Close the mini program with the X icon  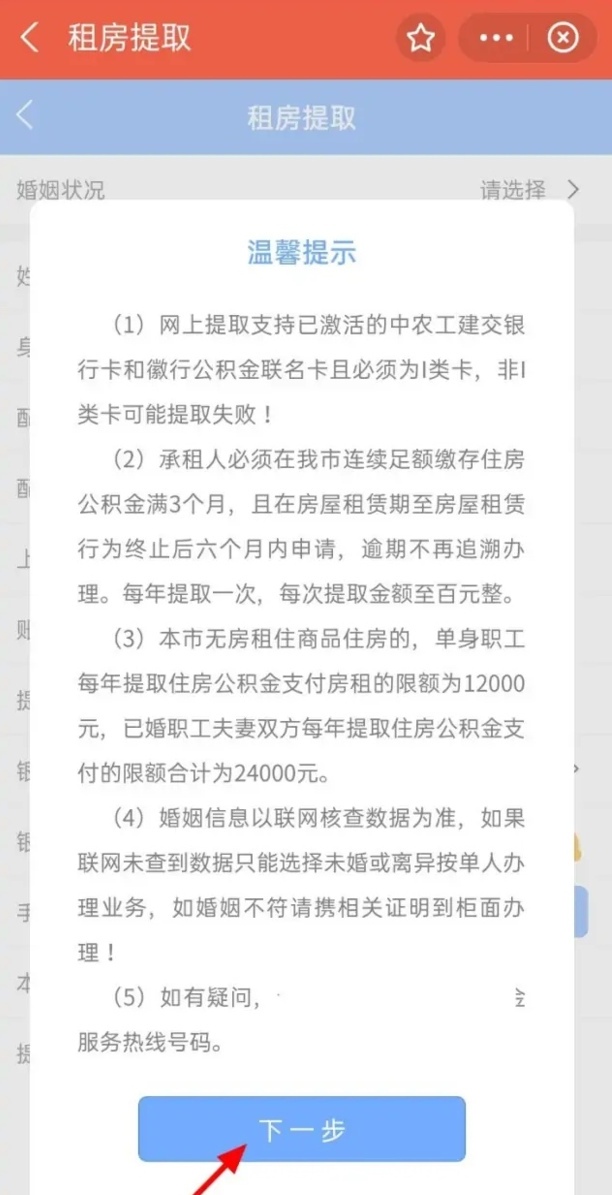point(563,39)
